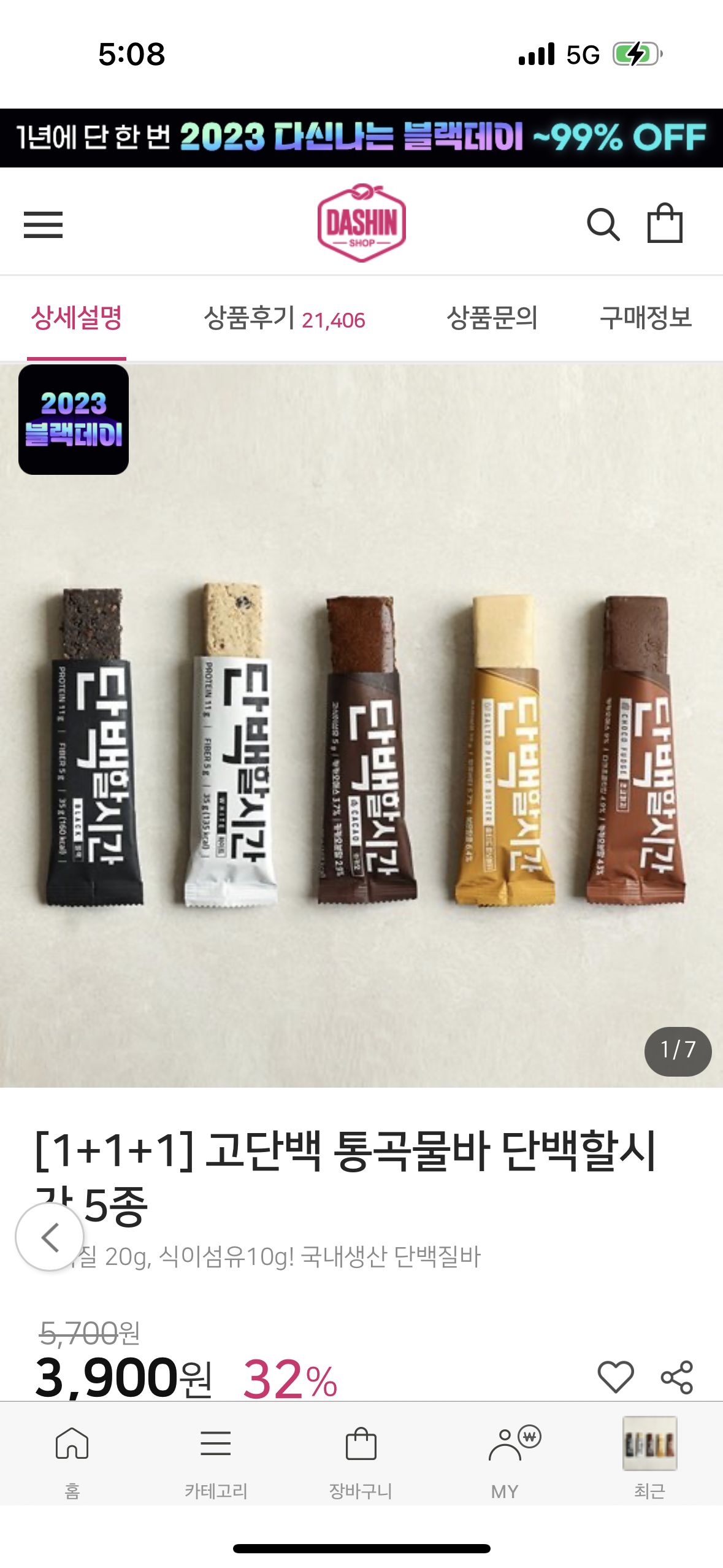The width and height of the screenshot is (723, 1568).
Task: Open the search icon
Action: 603,225
